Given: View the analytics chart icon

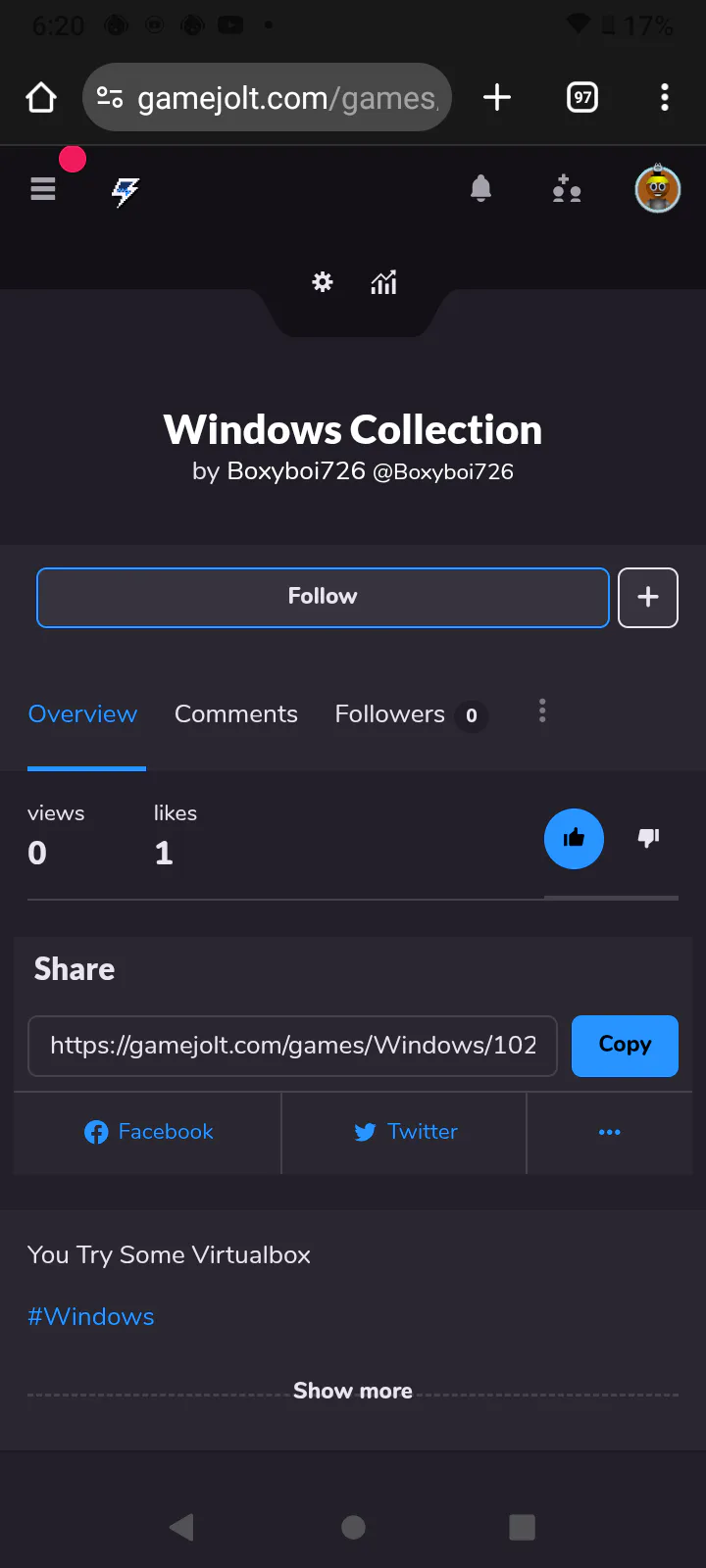Looking at the screenshot, I should (x=383, y=282).
